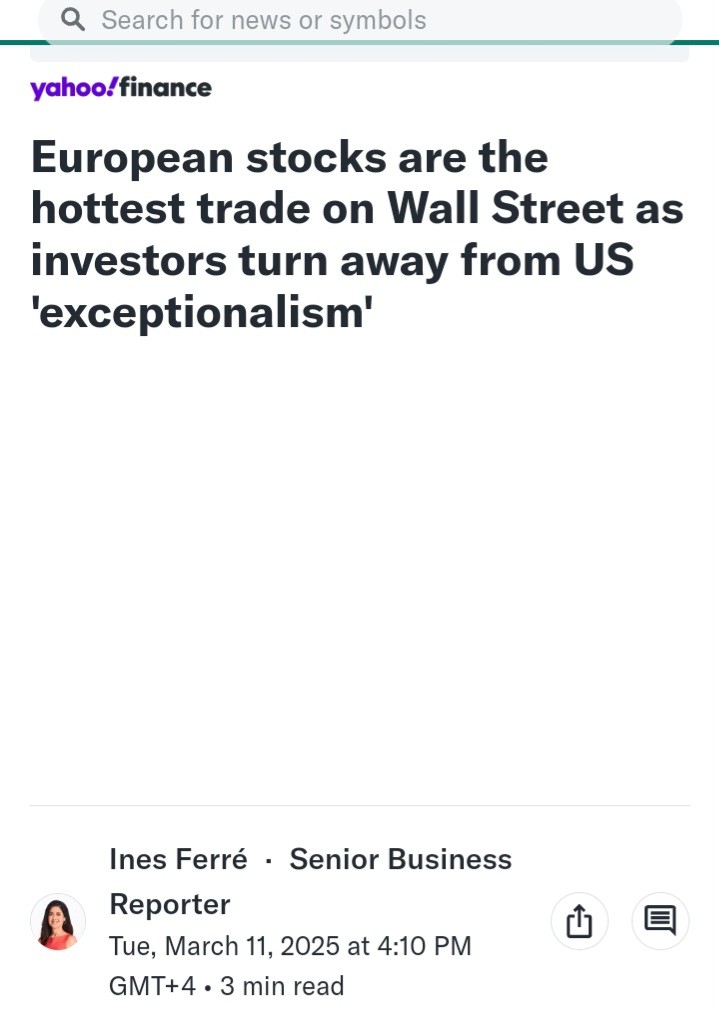Go to the Yahoo Finance home page
The image size is (719, 1015).
click(x=121, y=88)
